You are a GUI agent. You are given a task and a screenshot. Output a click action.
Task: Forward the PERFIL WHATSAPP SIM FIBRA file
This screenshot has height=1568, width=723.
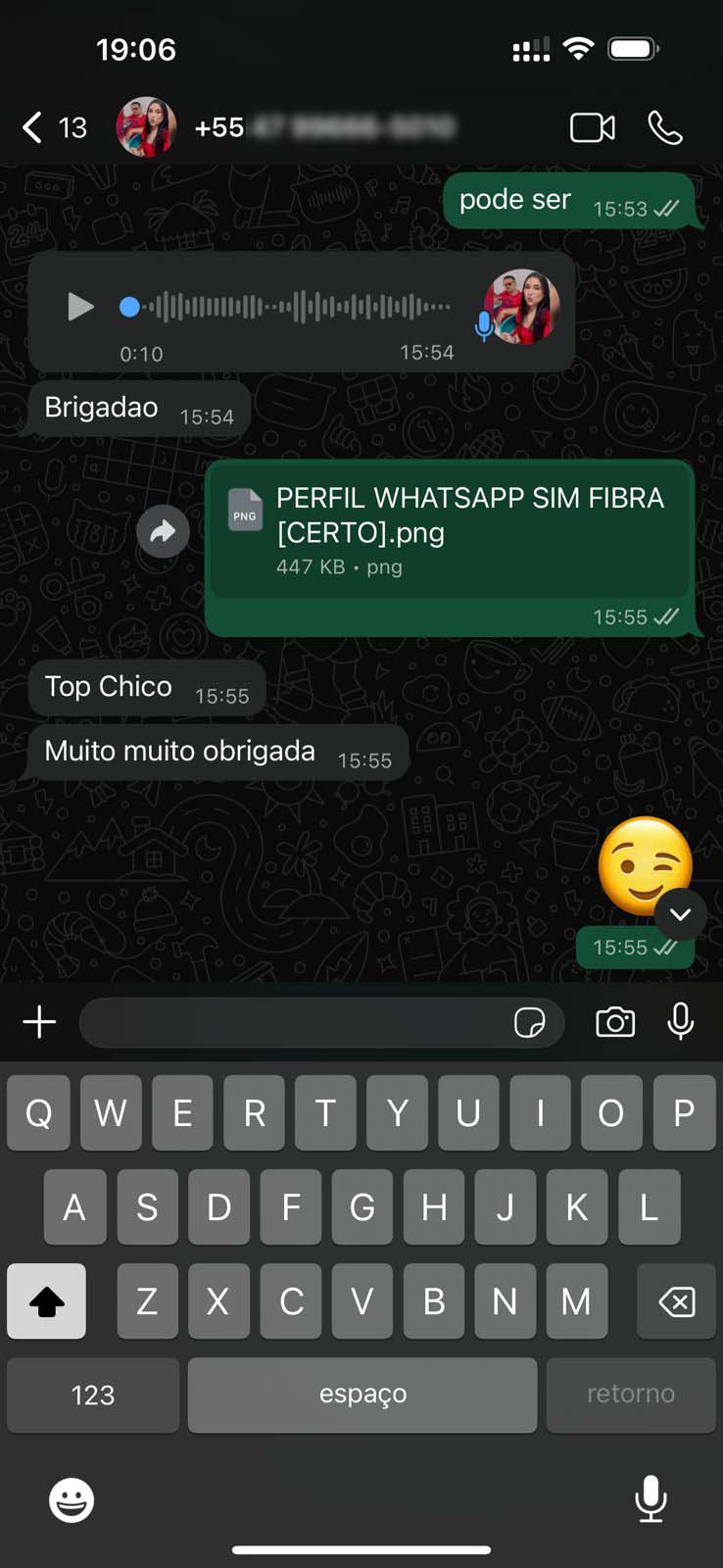tap(163, 532)
